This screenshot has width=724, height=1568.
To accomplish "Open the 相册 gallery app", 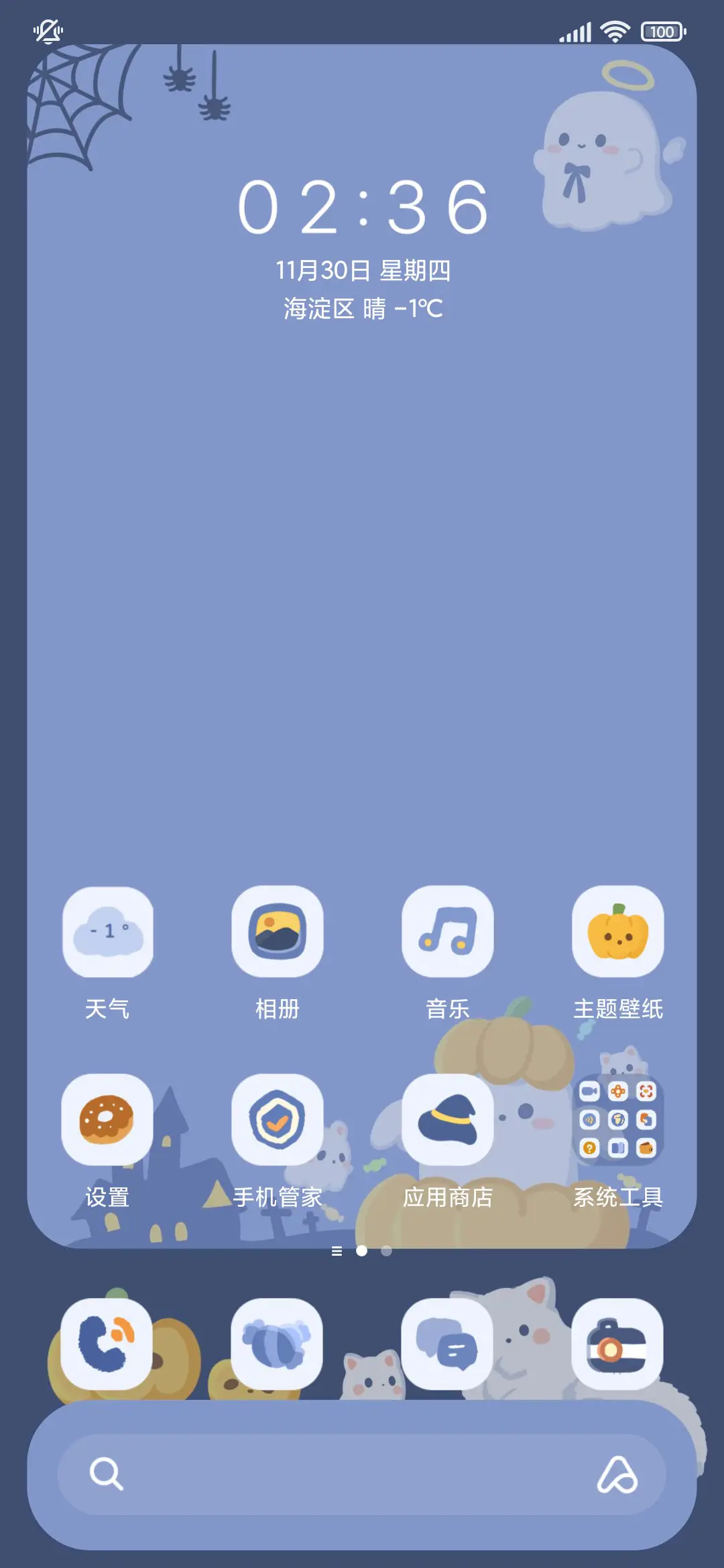I will (278, 933).
